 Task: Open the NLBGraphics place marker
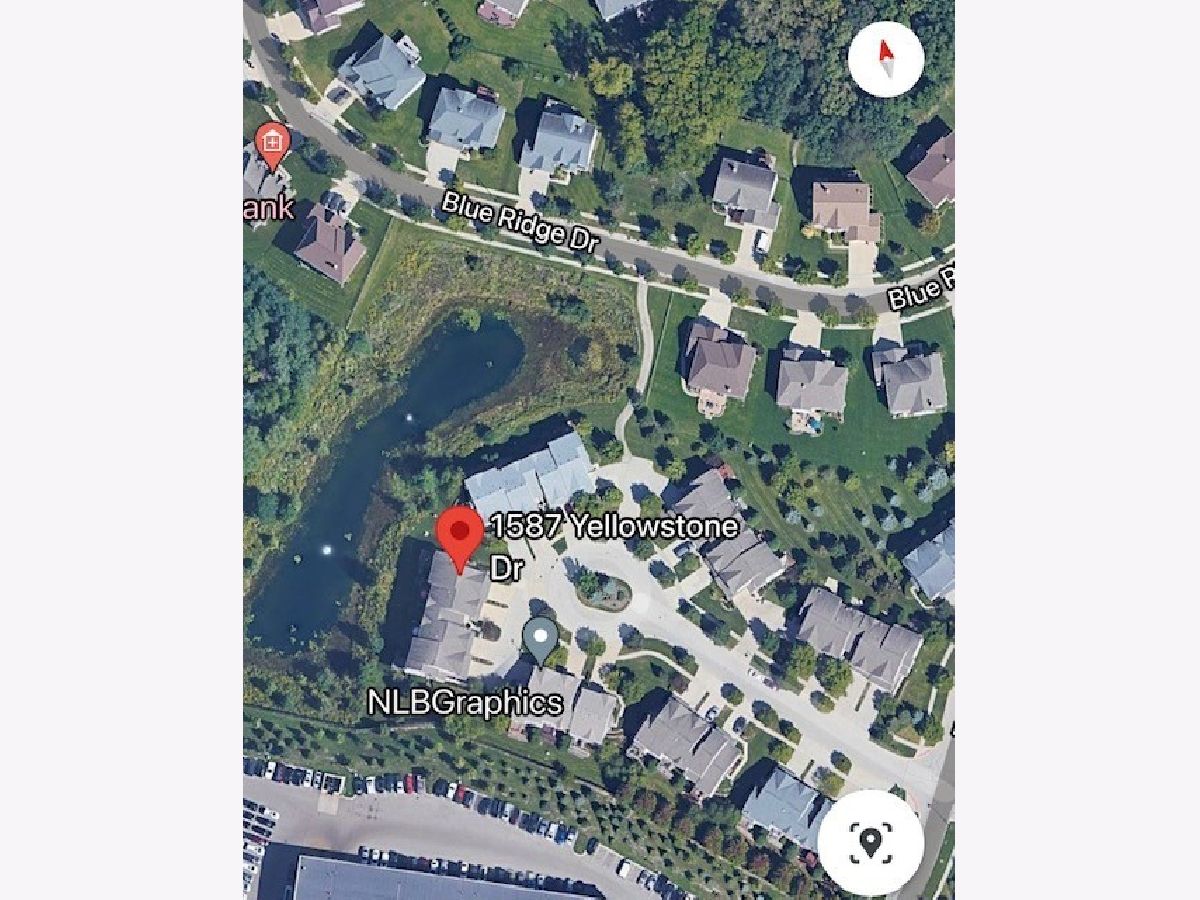[541, 640]
